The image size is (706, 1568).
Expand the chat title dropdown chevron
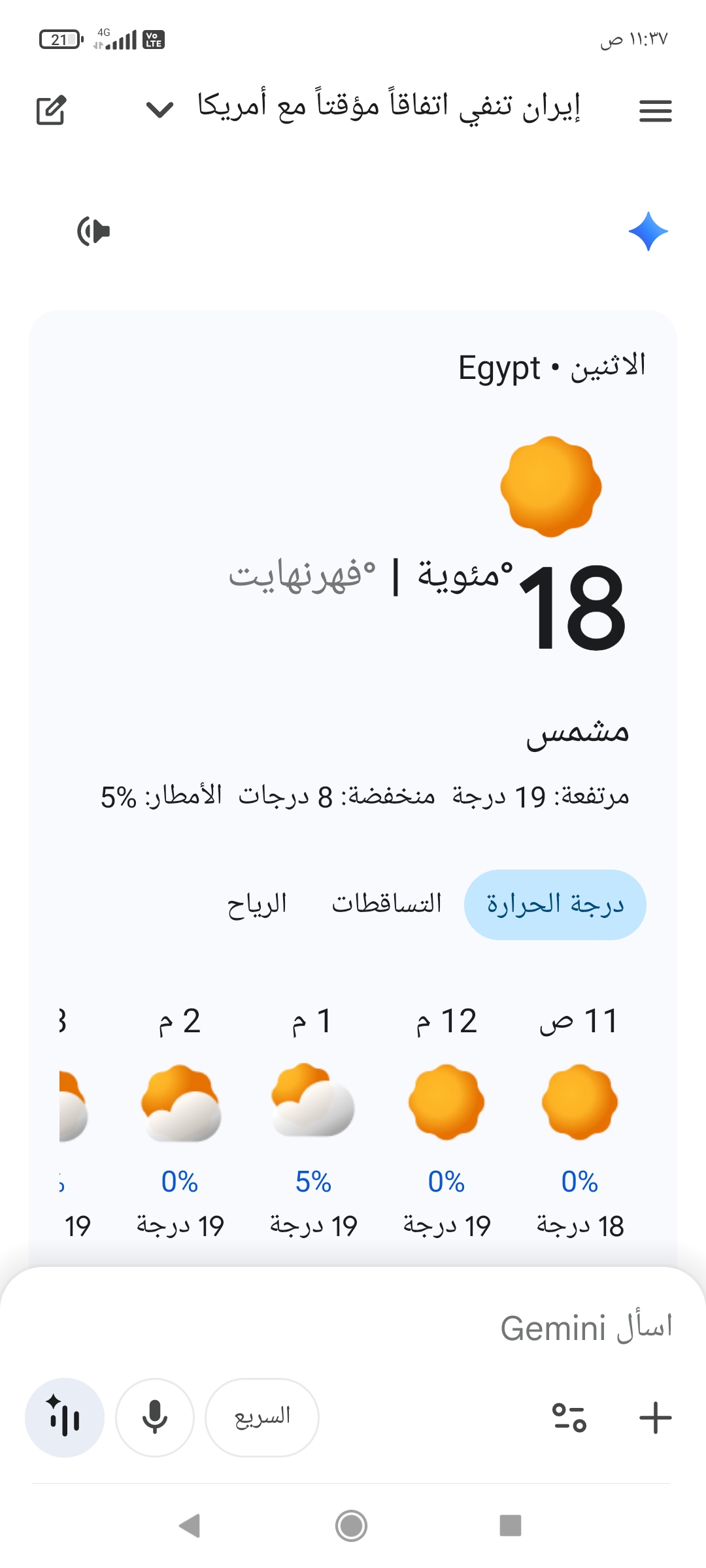(160, 109)
